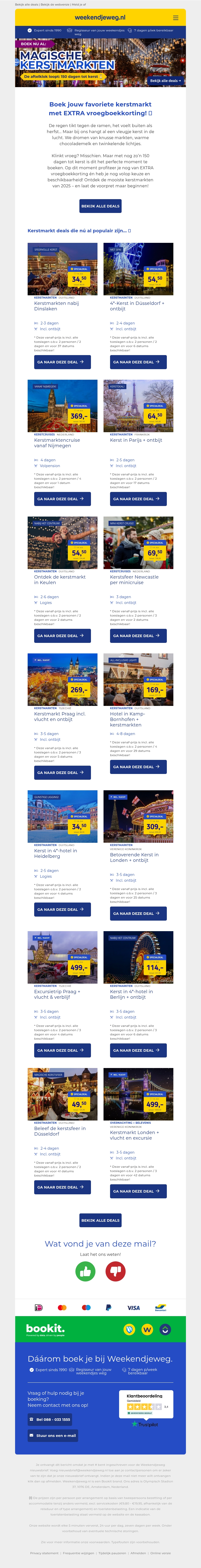This screenshot has width=201, height=1568.
Task: Go to the Keulen kerstmarkt deal
Action: coord(62,636)
